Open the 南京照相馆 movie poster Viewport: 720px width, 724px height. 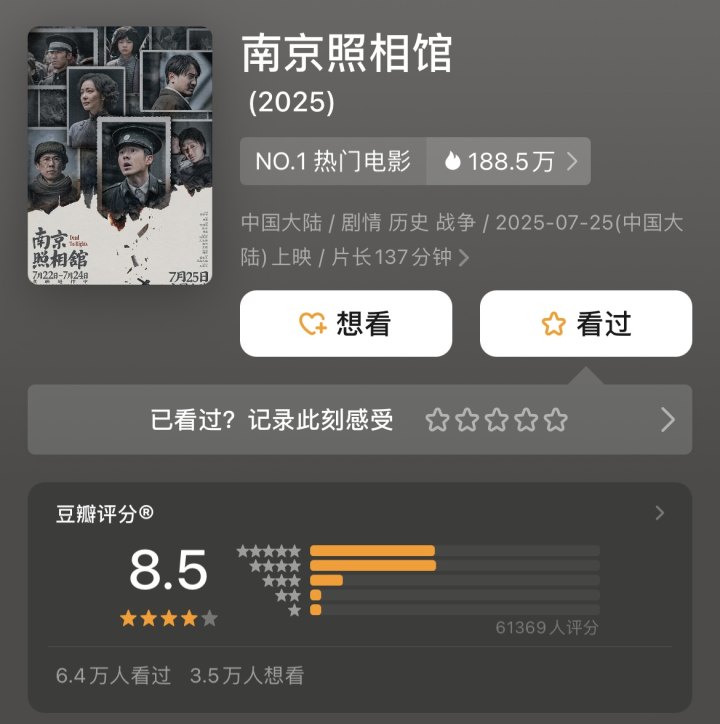[120, 156]
